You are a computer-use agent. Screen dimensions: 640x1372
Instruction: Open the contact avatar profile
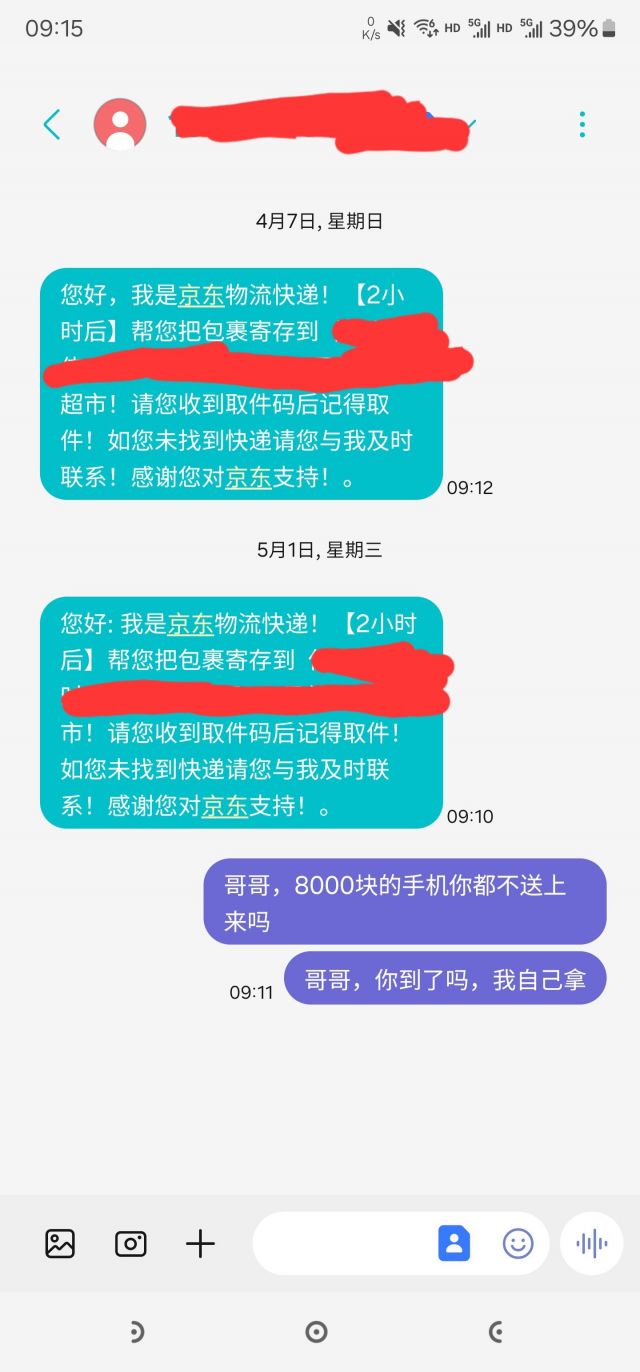pos(120,125)
